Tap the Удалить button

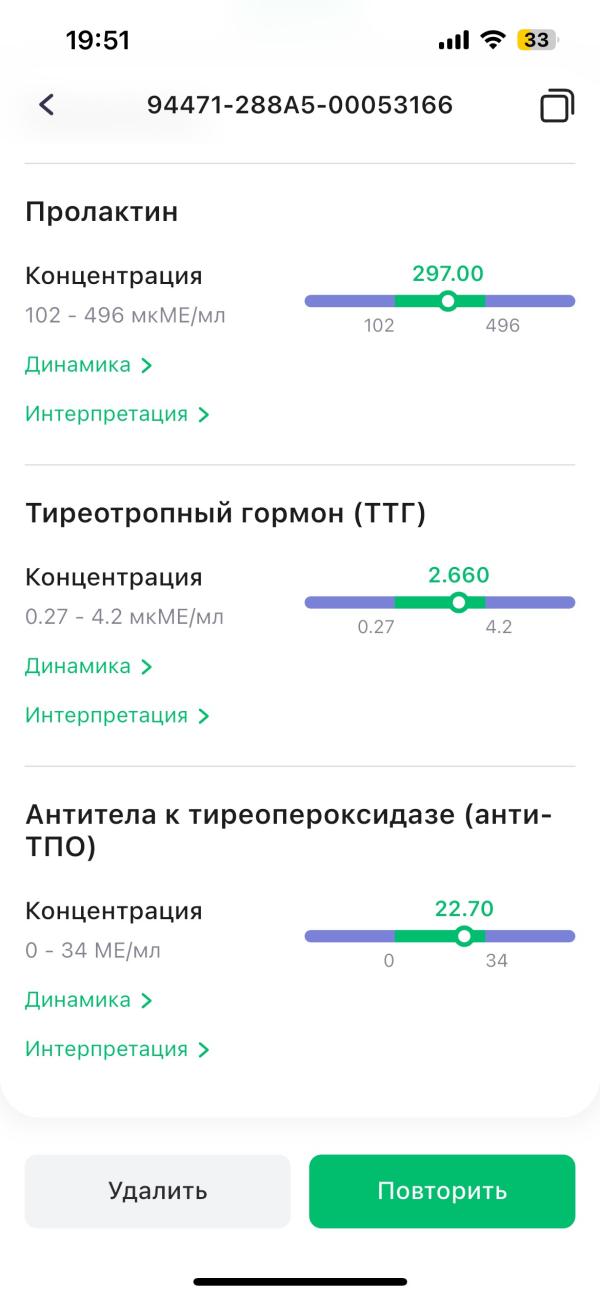157,1191
